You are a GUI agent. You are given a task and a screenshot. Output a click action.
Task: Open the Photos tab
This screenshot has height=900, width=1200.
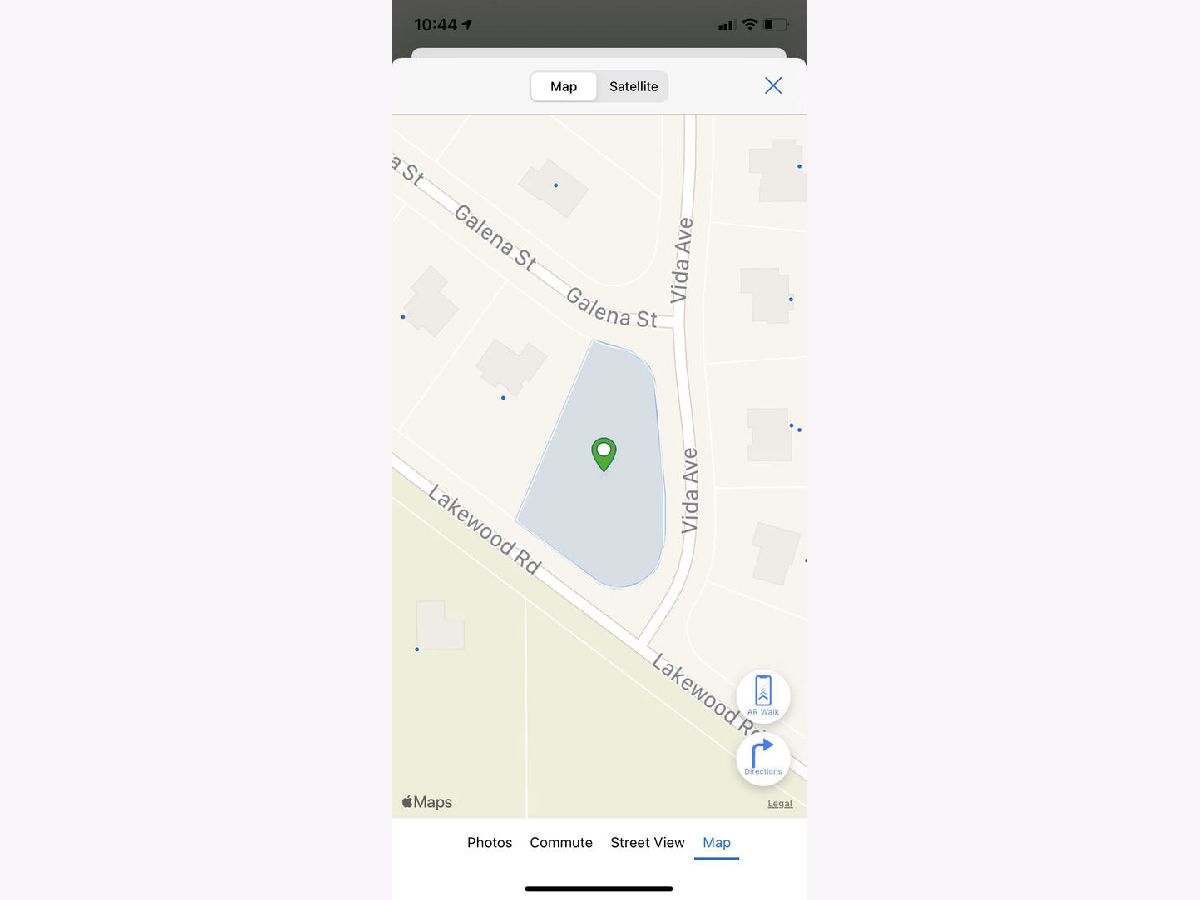[x=489, y=843]
